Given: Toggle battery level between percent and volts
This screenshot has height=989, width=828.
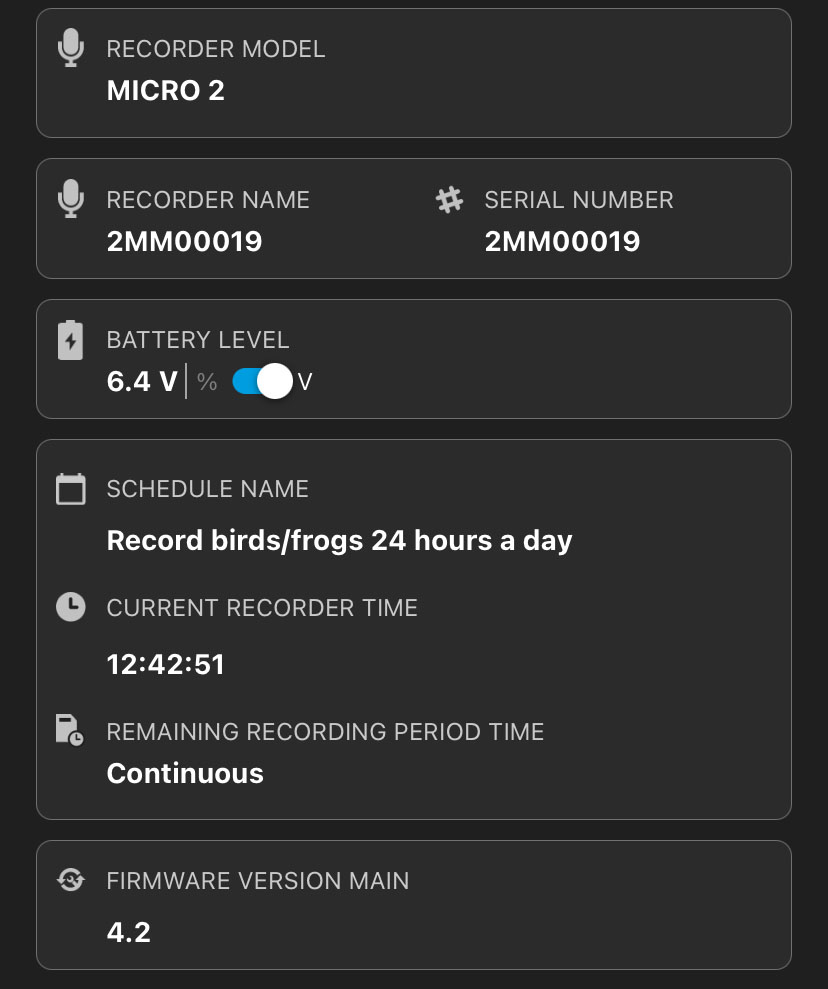Looking at the screenshot, I should tap(262, 381).
